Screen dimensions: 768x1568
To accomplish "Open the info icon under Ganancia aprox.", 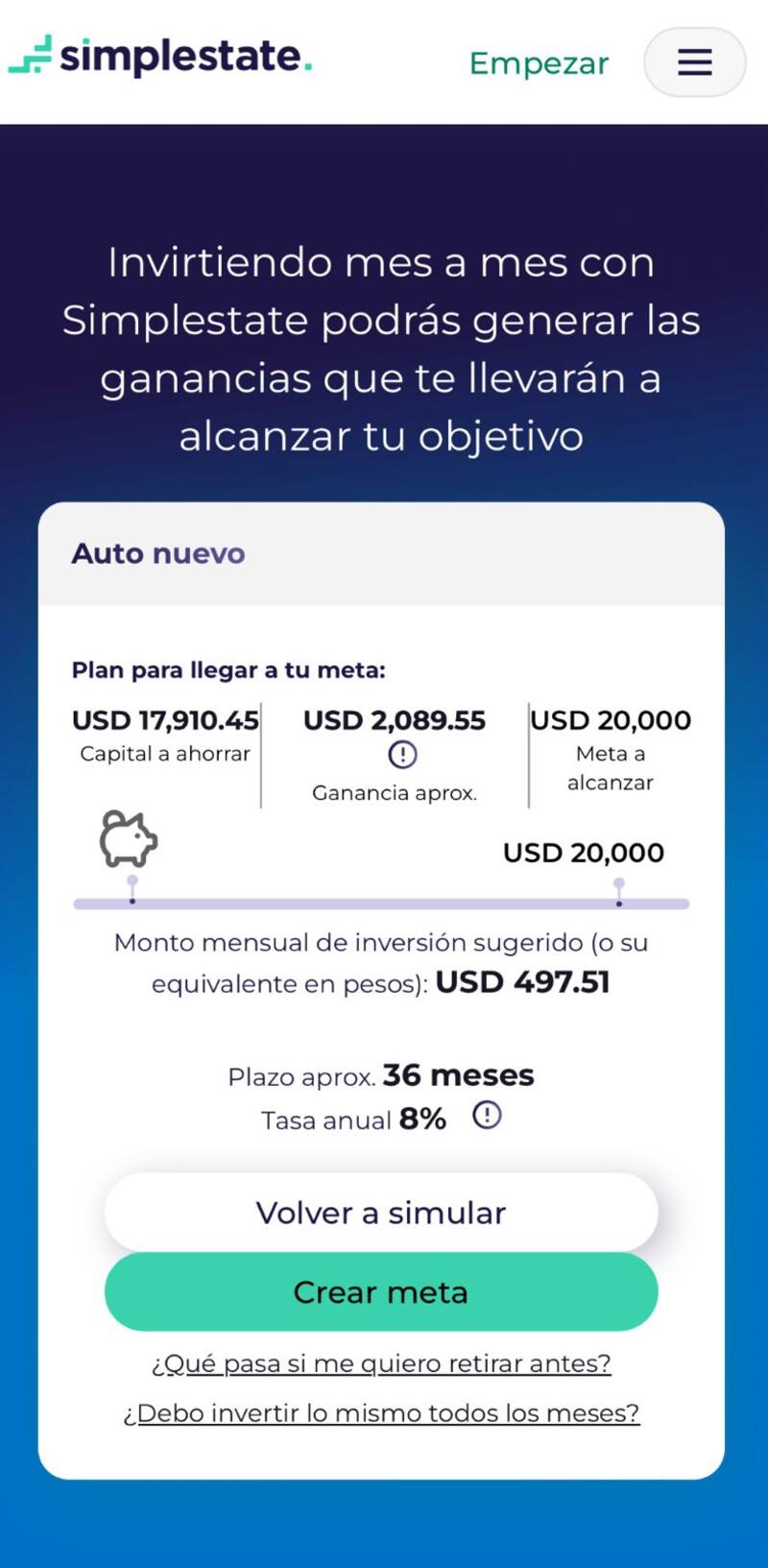I will (402, 755).
